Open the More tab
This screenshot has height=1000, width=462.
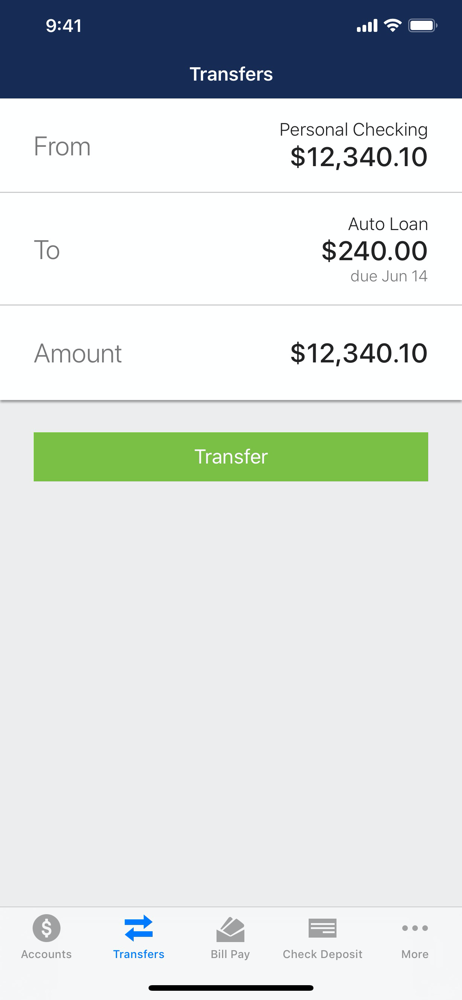tap(415, 936)
